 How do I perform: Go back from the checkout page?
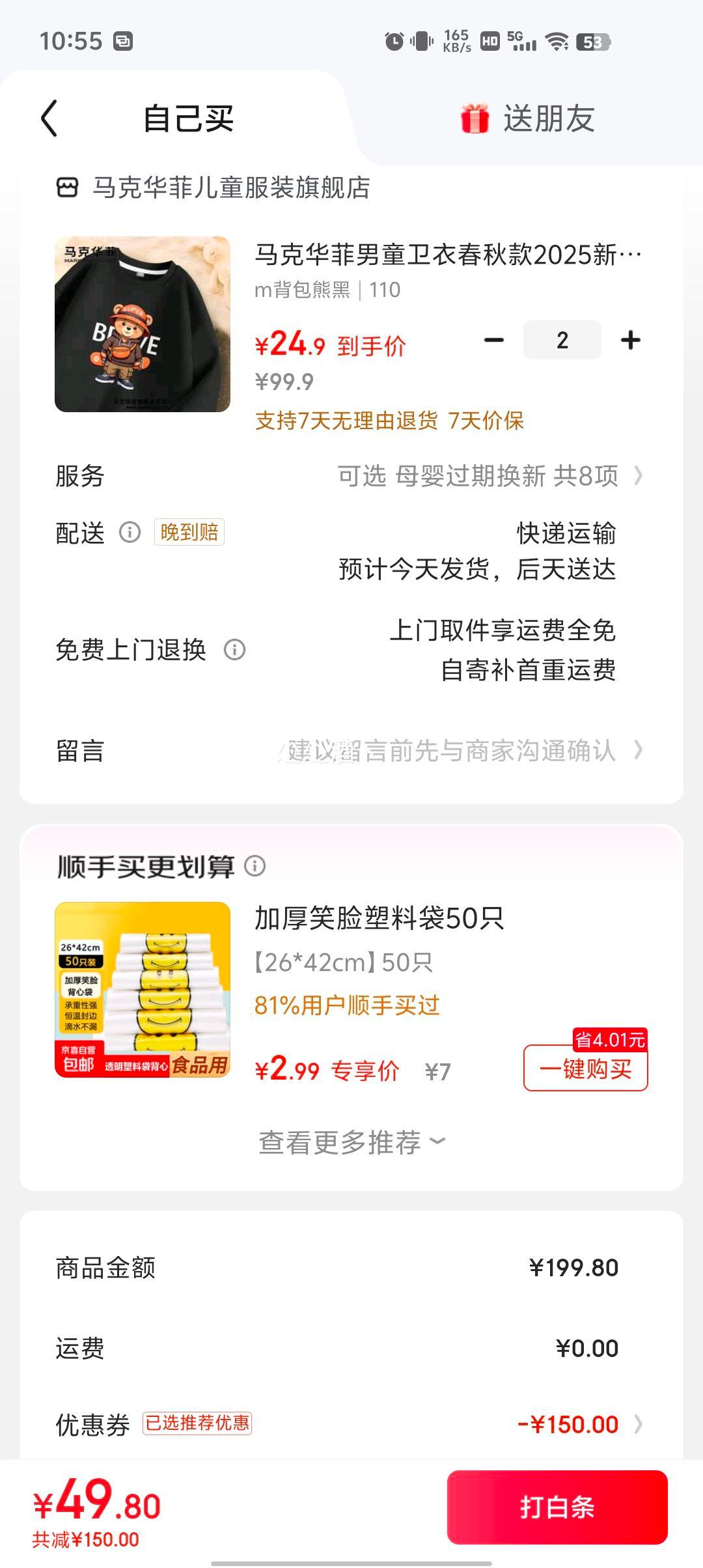pos(49,119)
